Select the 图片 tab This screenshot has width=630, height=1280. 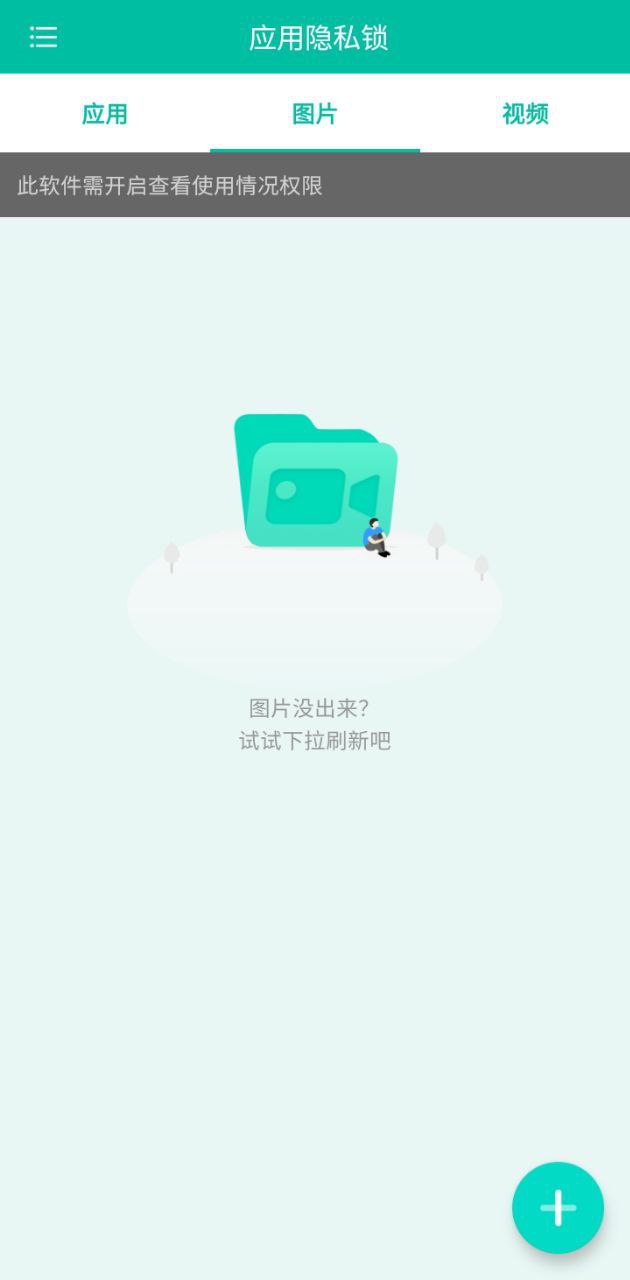pos(315,114)
